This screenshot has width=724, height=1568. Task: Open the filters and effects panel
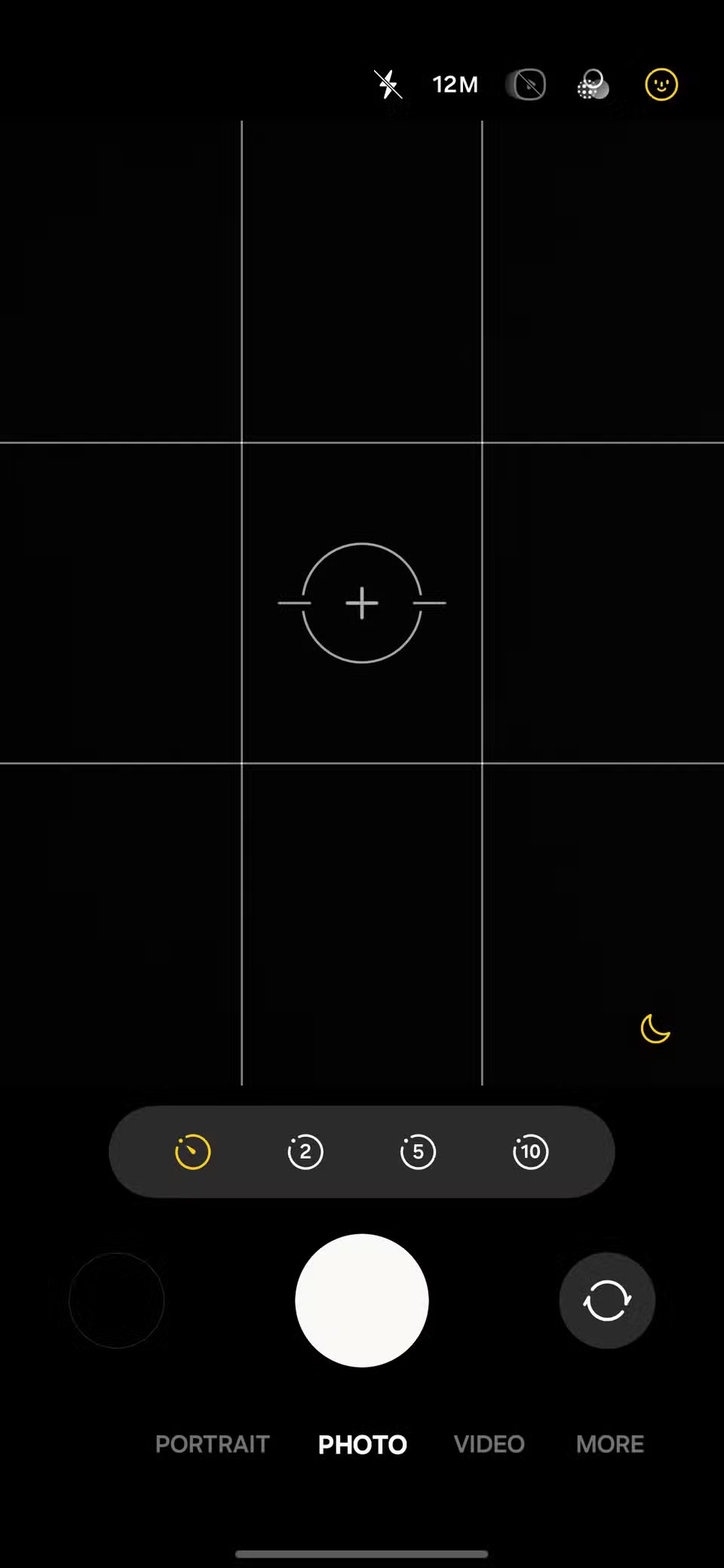coord(592,85)
